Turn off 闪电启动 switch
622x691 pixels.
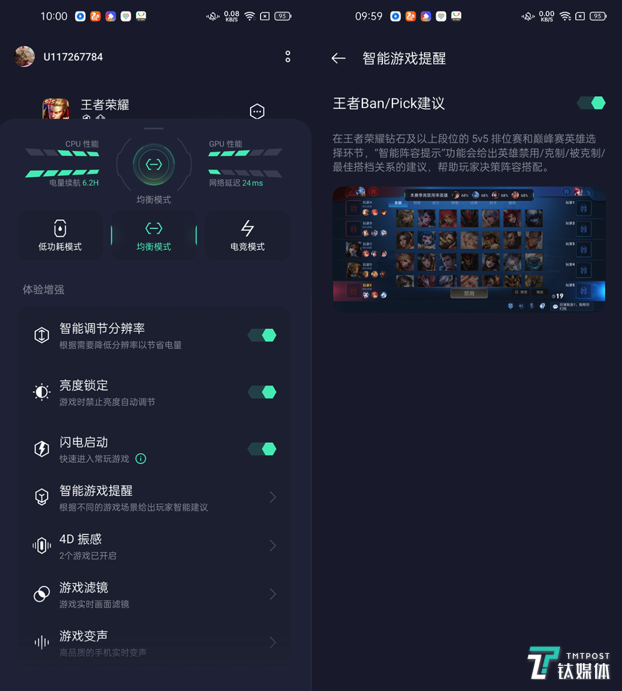(x=263, y=449)
